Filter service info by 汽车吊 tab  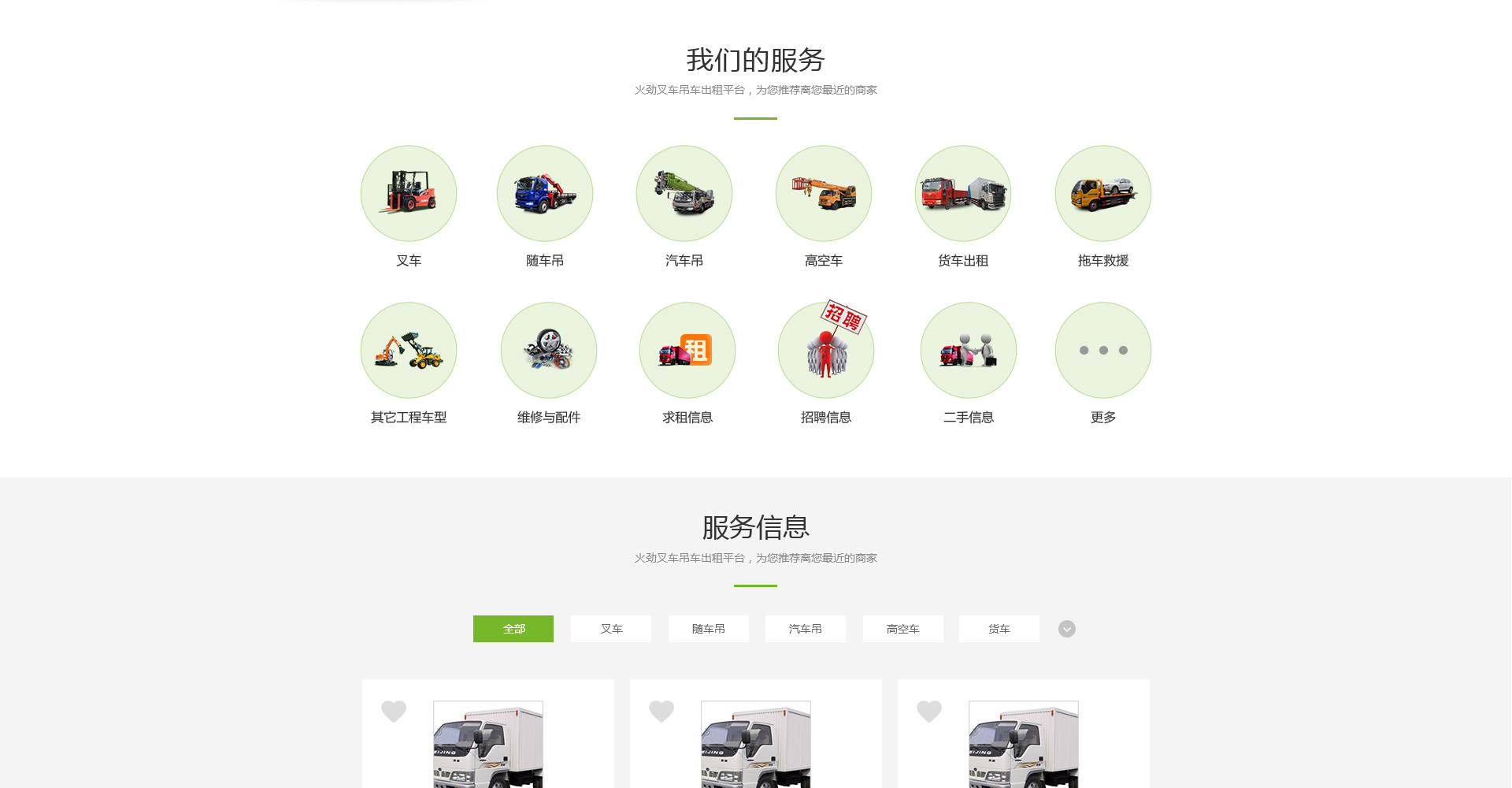tap(806, 629)
